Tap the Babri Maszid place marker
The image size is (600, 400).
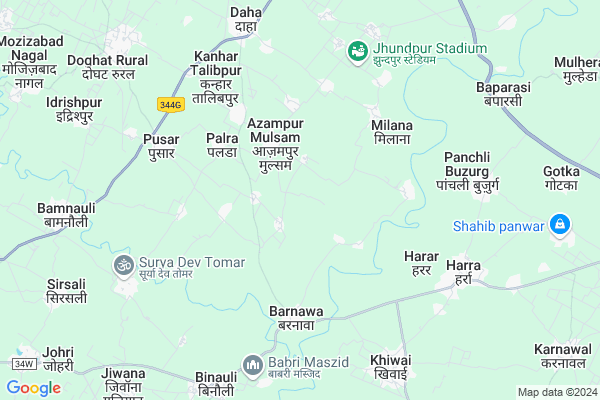pyautogui.click(x=252, y=362)
